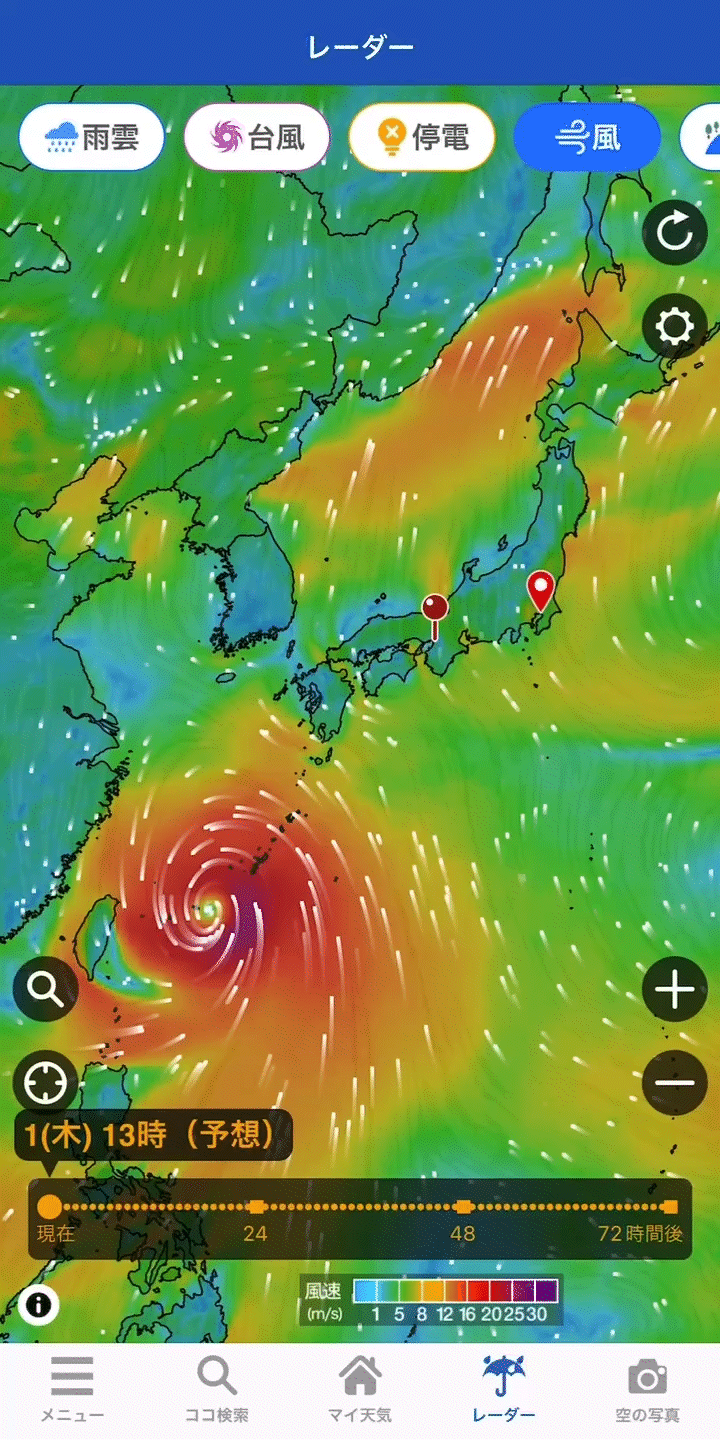720x1440 pixels.
Task: Zoom out with the minus button
Action: click(674, 1083)
